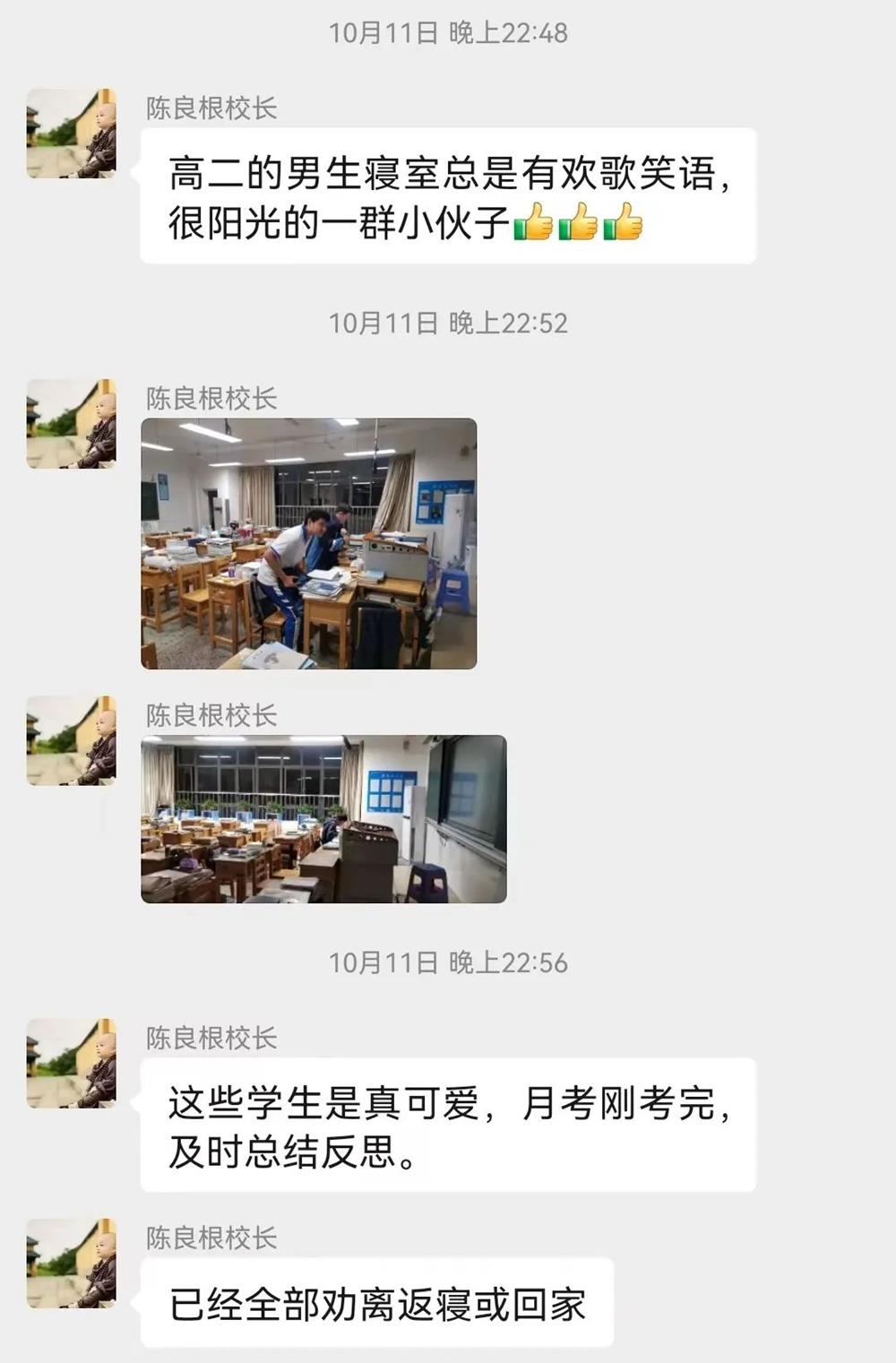Open the classroom photo with the student leaning over a desk

308,543
